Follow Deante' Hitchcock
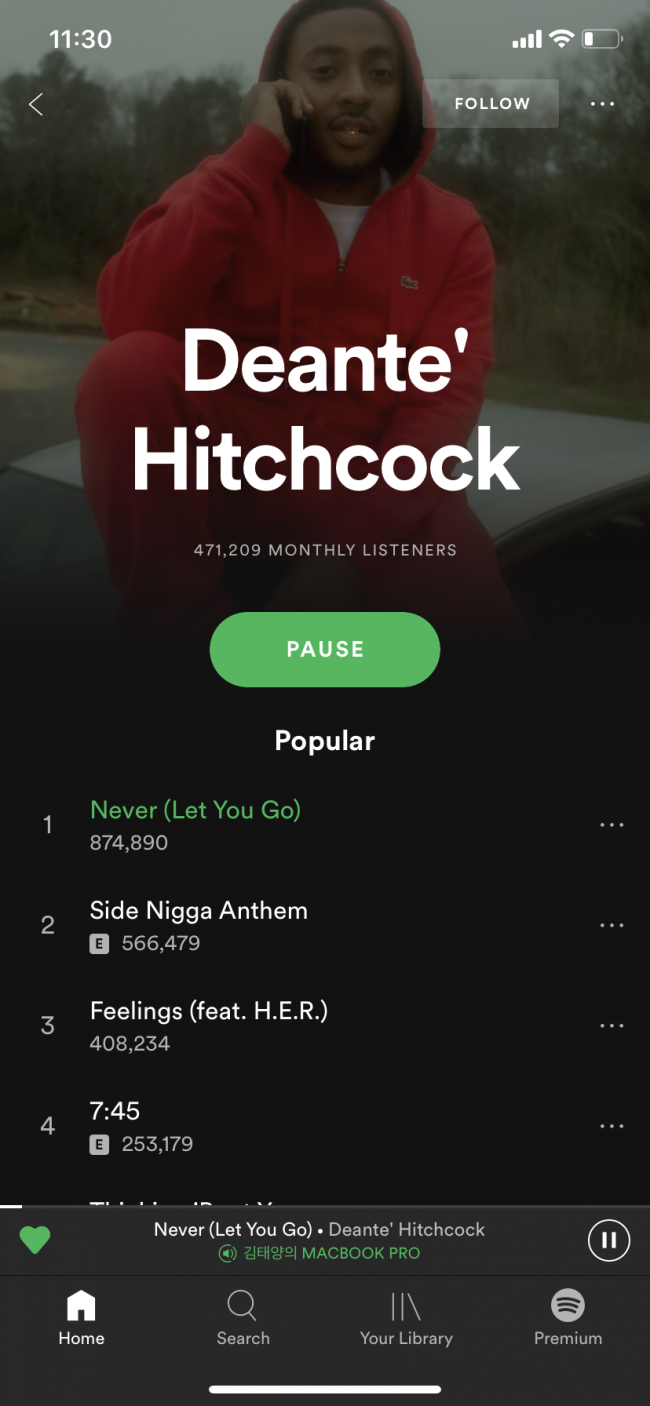Screen dimensions: 650x1406 point(491,104)
